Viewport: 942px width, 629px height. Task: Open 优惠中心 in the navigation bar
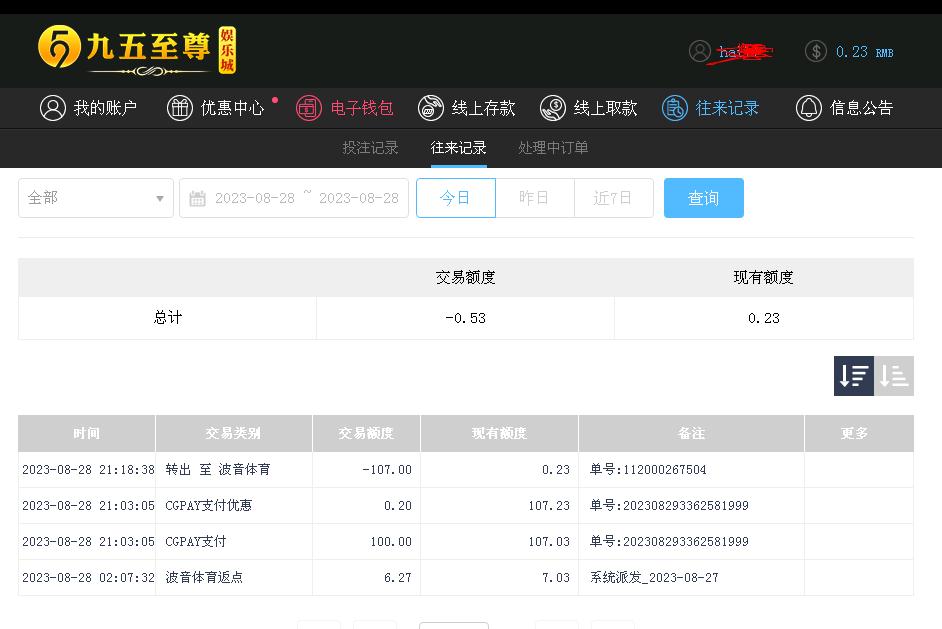tap(216, 108)
